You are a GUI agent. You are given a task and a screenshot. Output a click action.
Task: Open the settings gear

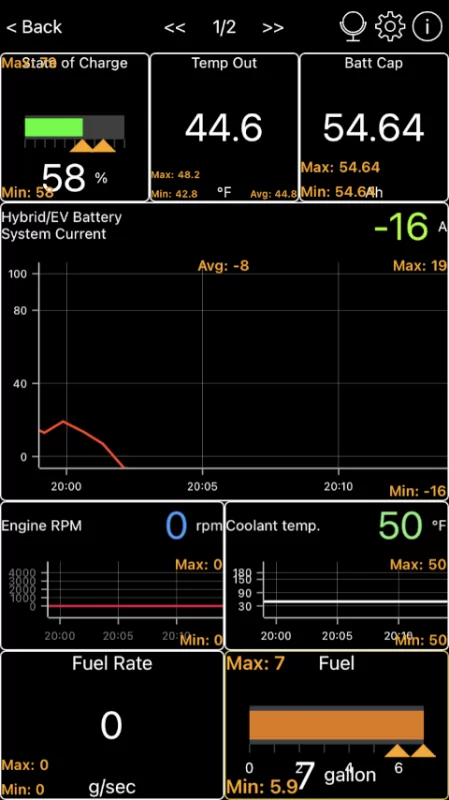click(390, 26)
